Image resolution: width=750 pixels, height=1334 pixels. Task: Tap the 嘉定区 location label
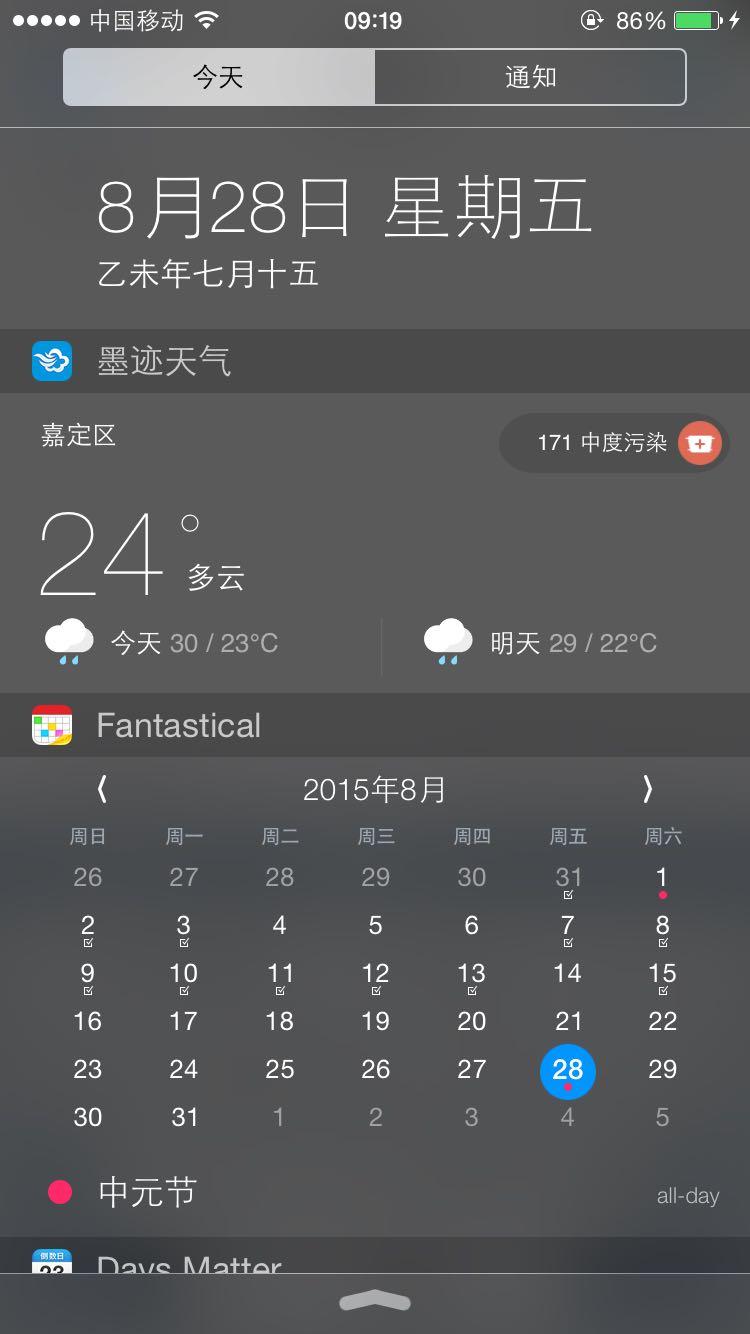pyautogui.click(x=80, y=436)
